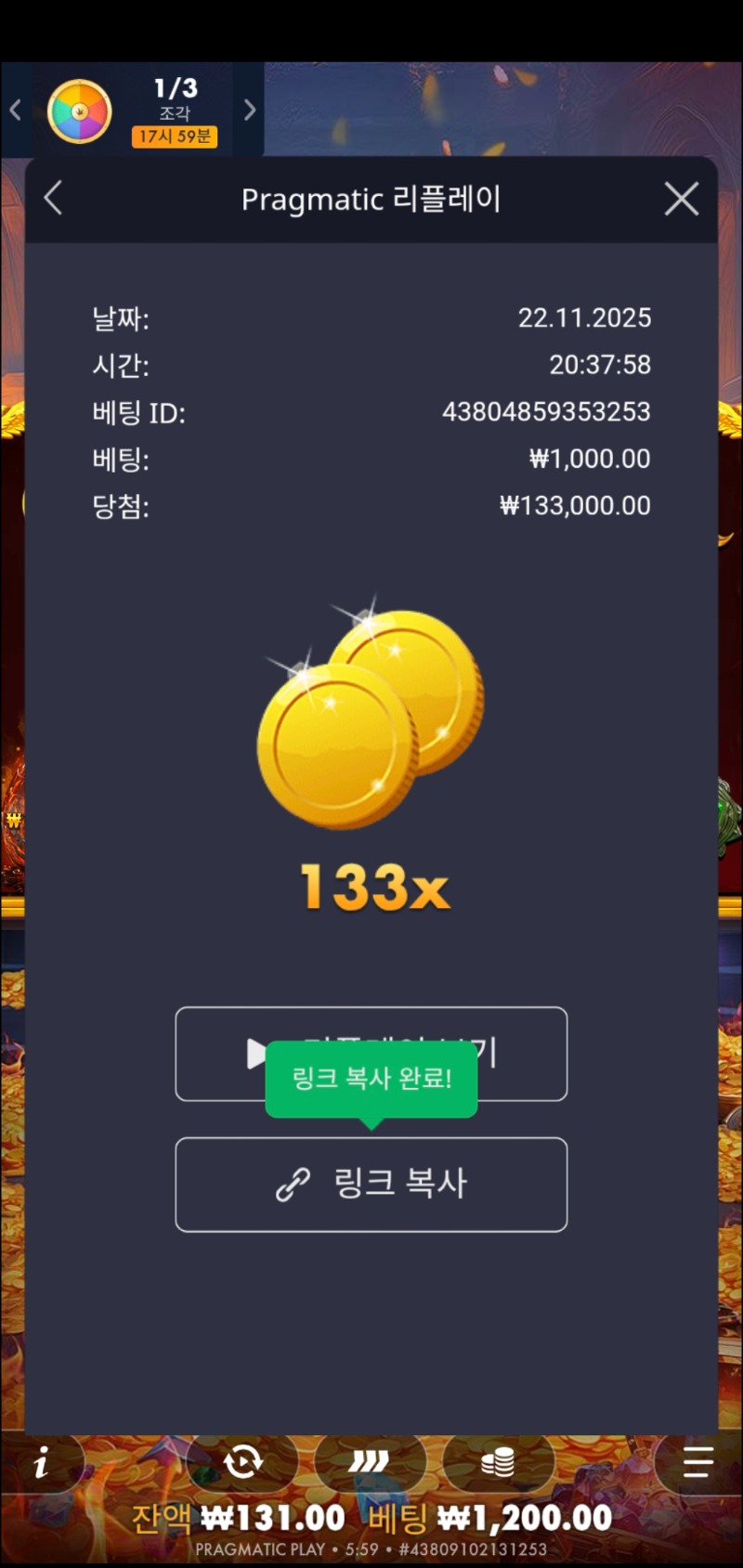Copy the replay link with 링크 복사
Screen dimensions: 743x1568
click(371, 1184)
